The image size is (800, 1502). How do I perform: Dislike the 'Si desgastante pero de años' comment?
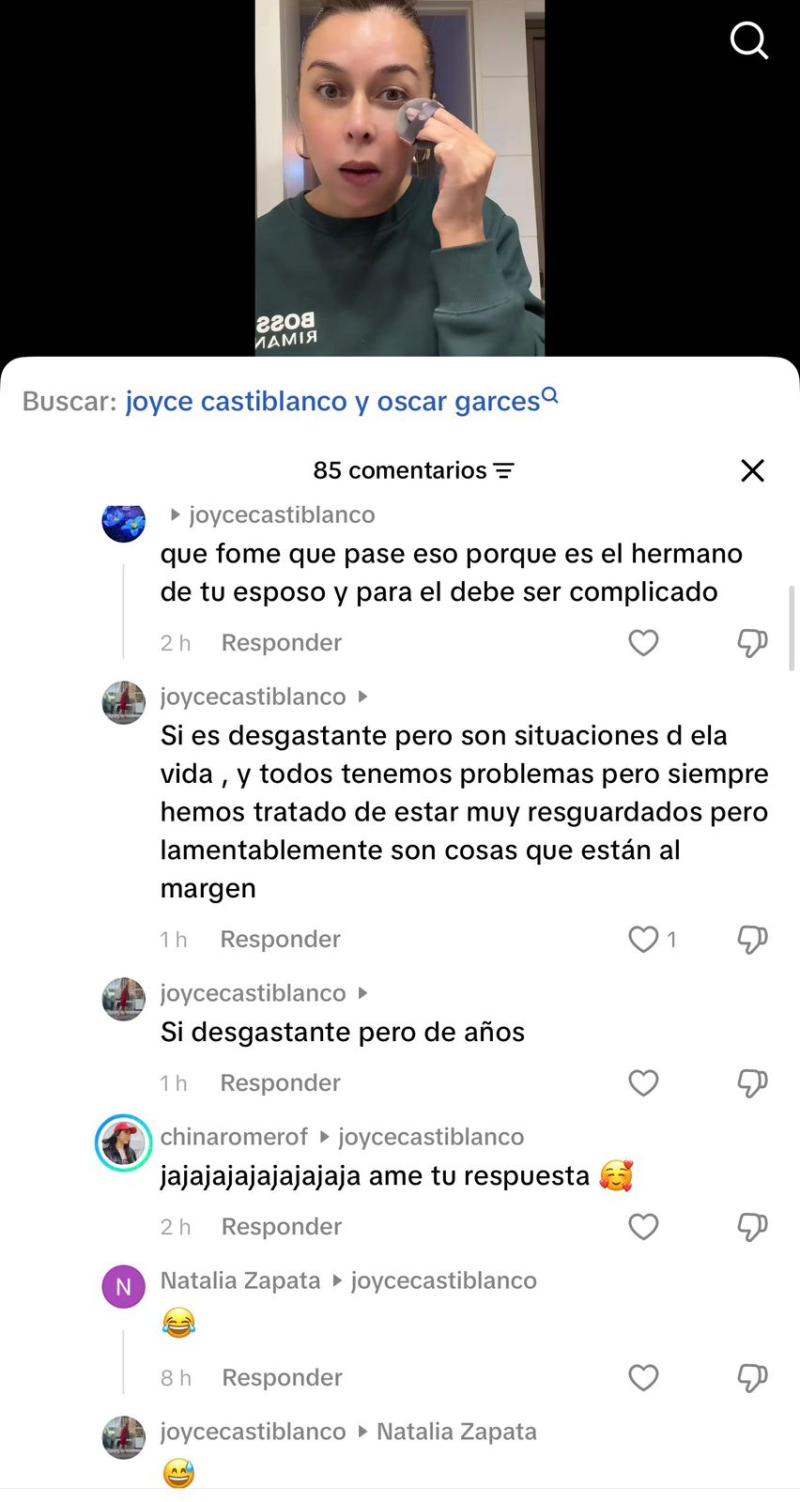(751, 1082)
